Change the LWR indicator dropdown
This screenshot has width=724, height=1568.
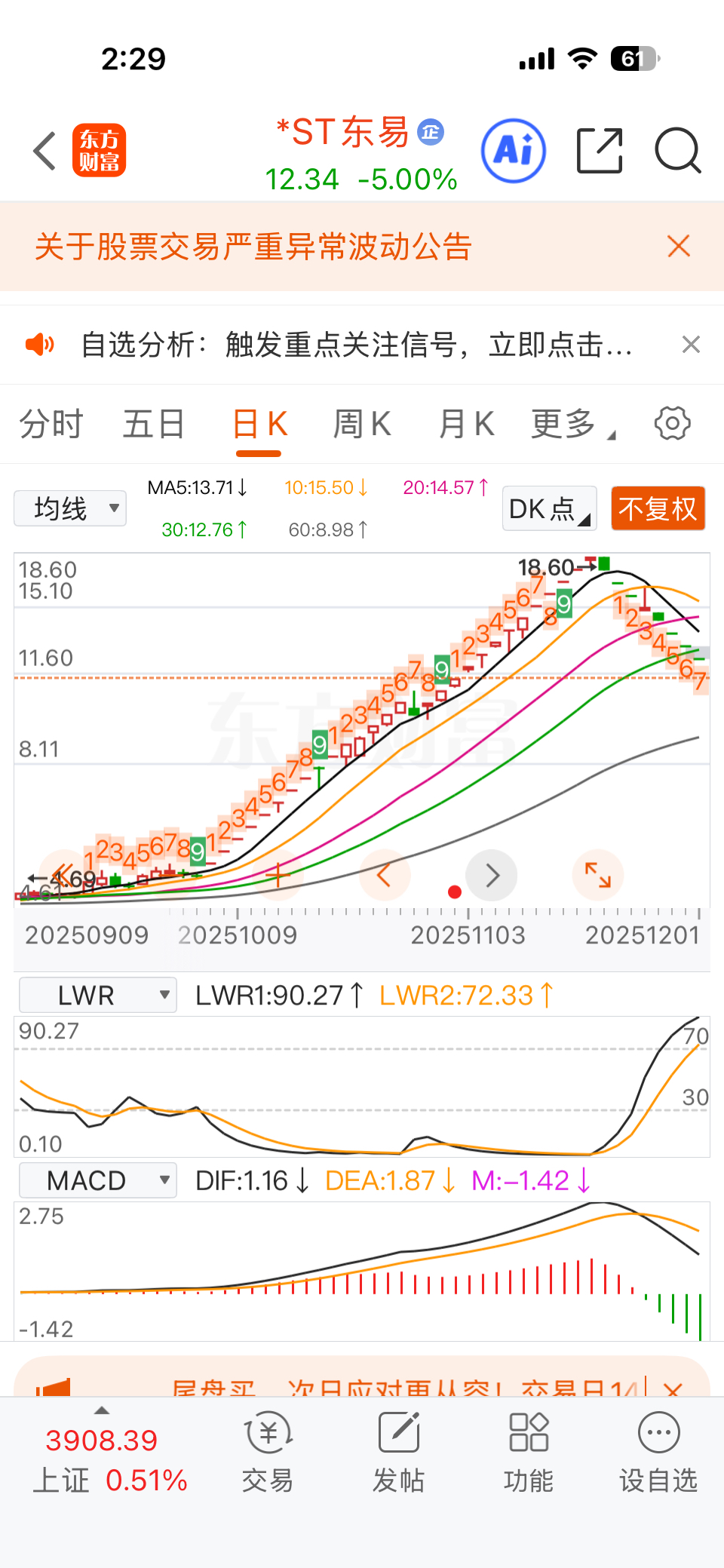pyautogui.click(x=98, y=995)
